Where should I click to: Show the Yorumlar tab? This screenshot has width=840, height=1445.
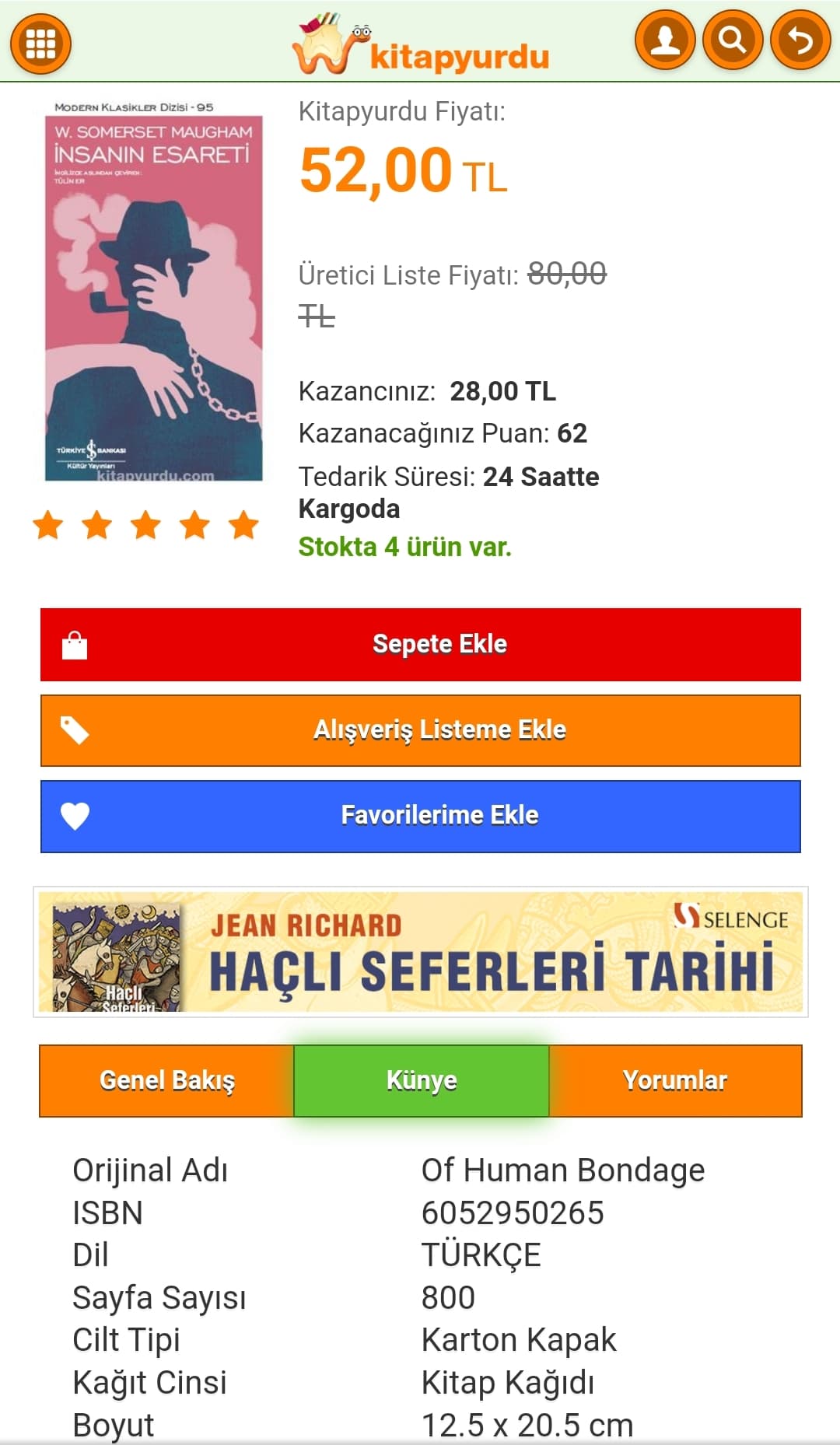pyautogui.click(x=675, y=1081)
